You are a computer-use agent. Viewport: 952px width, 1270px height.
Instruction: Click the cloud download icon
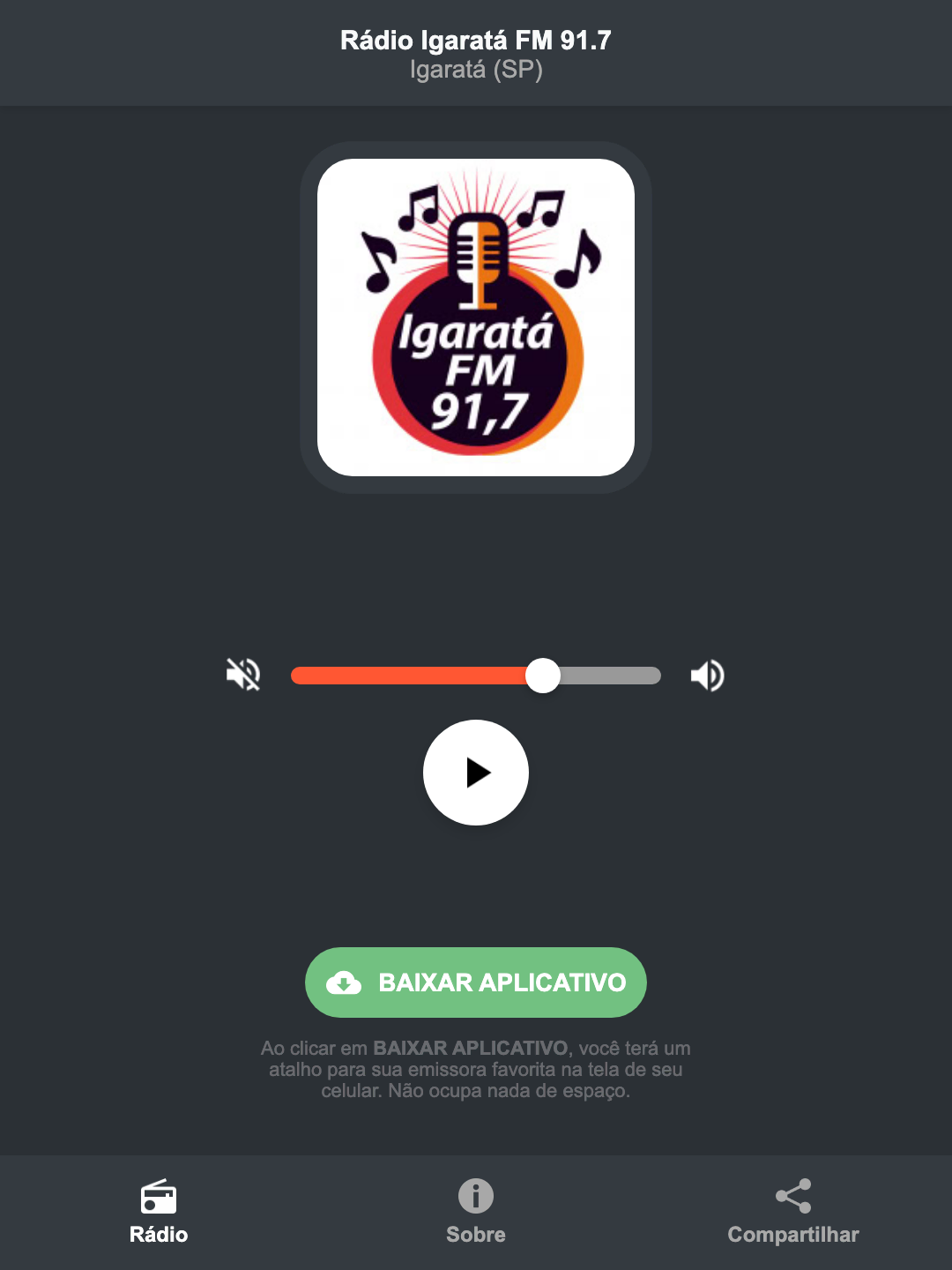tap(345, 982)
